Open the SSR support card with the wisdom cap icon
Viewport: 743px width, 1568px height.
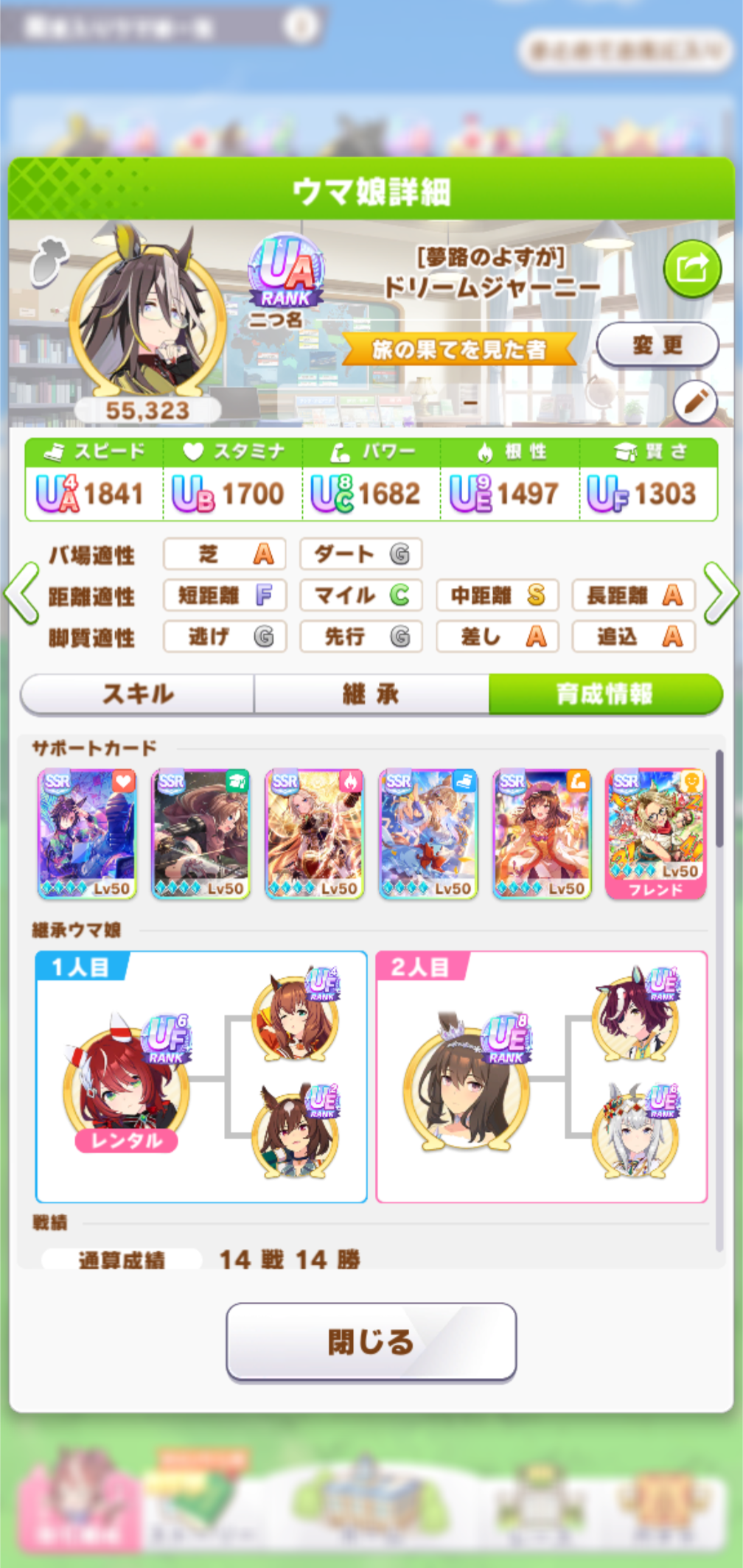click(x=200, y=834)
